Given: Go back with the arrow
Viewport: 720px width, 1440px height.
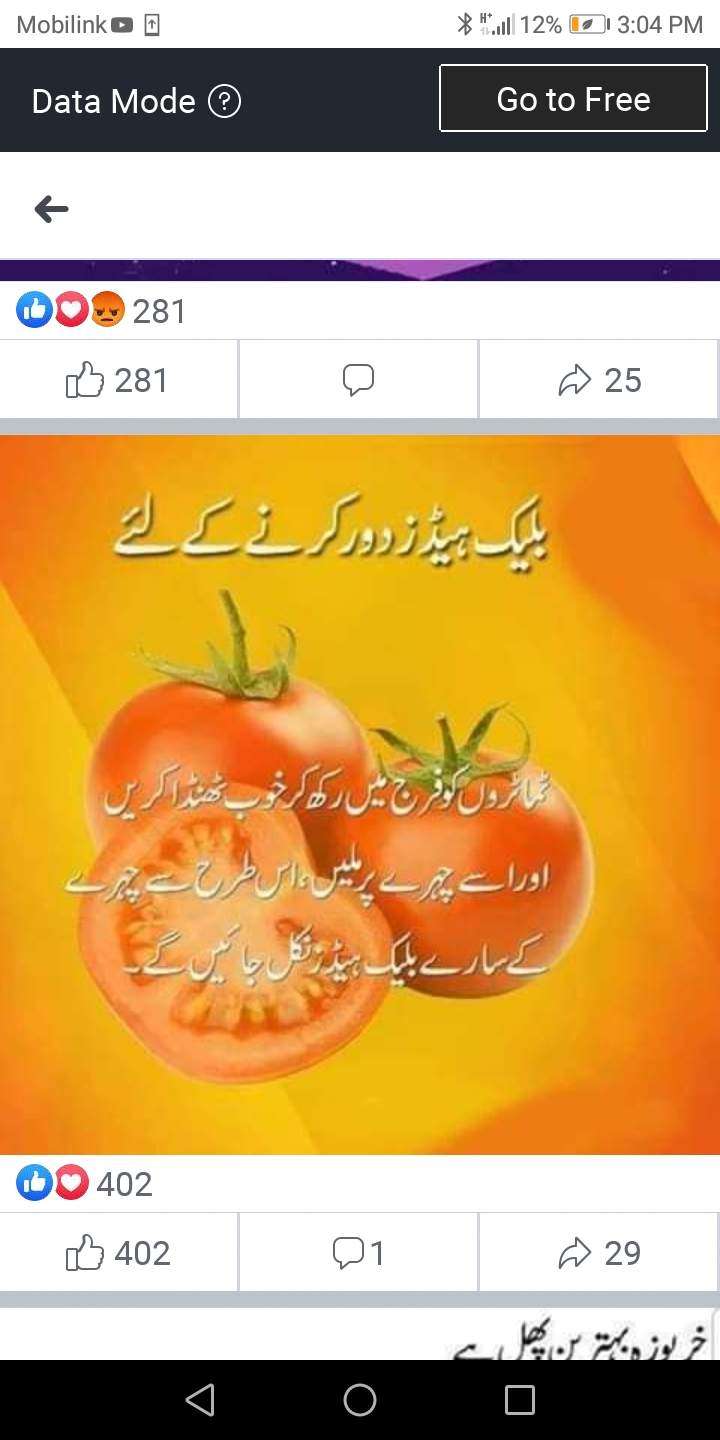Looking at the screenshot, I should [51, 209].
